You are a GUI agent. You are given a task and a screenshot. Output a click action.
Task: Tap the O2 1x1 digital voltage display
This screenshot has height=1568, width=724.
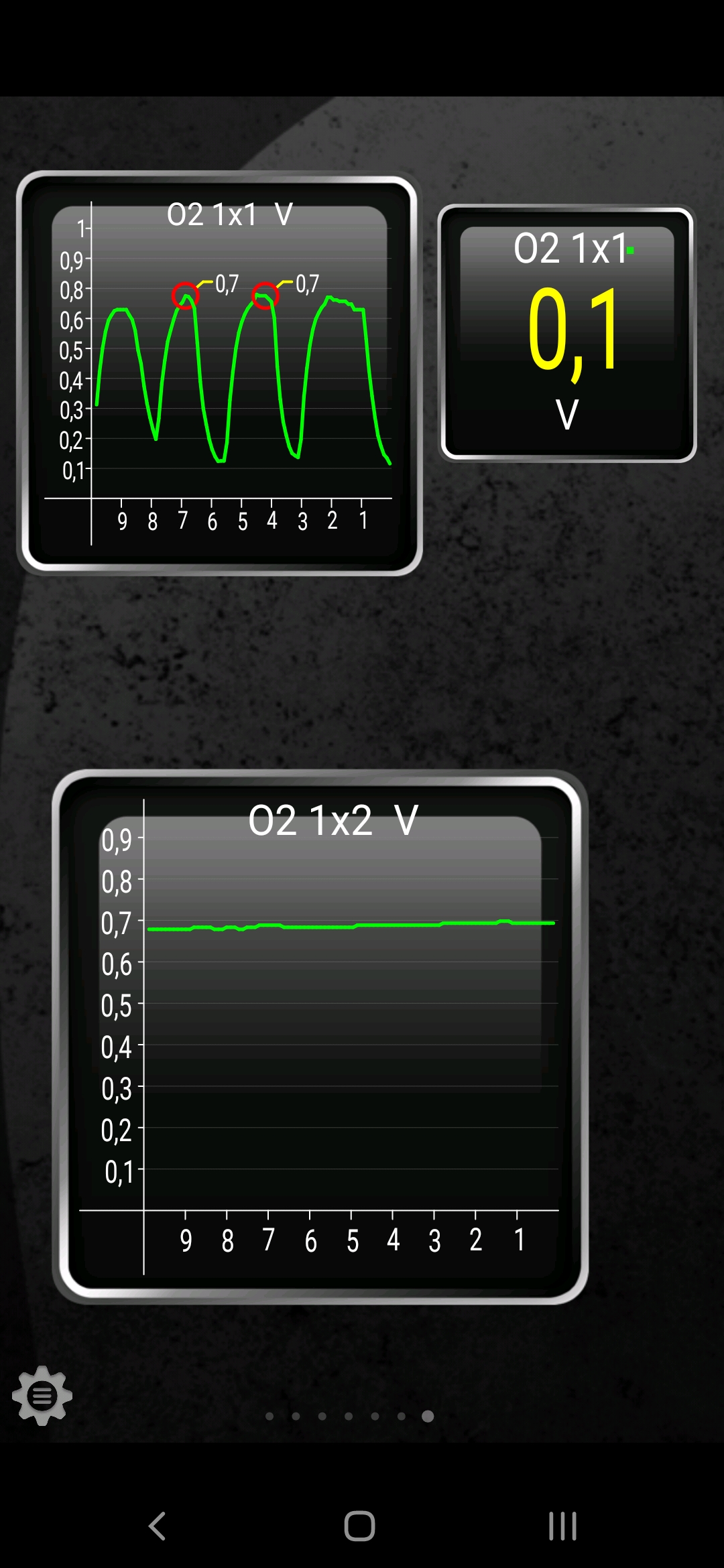[567, 333]
